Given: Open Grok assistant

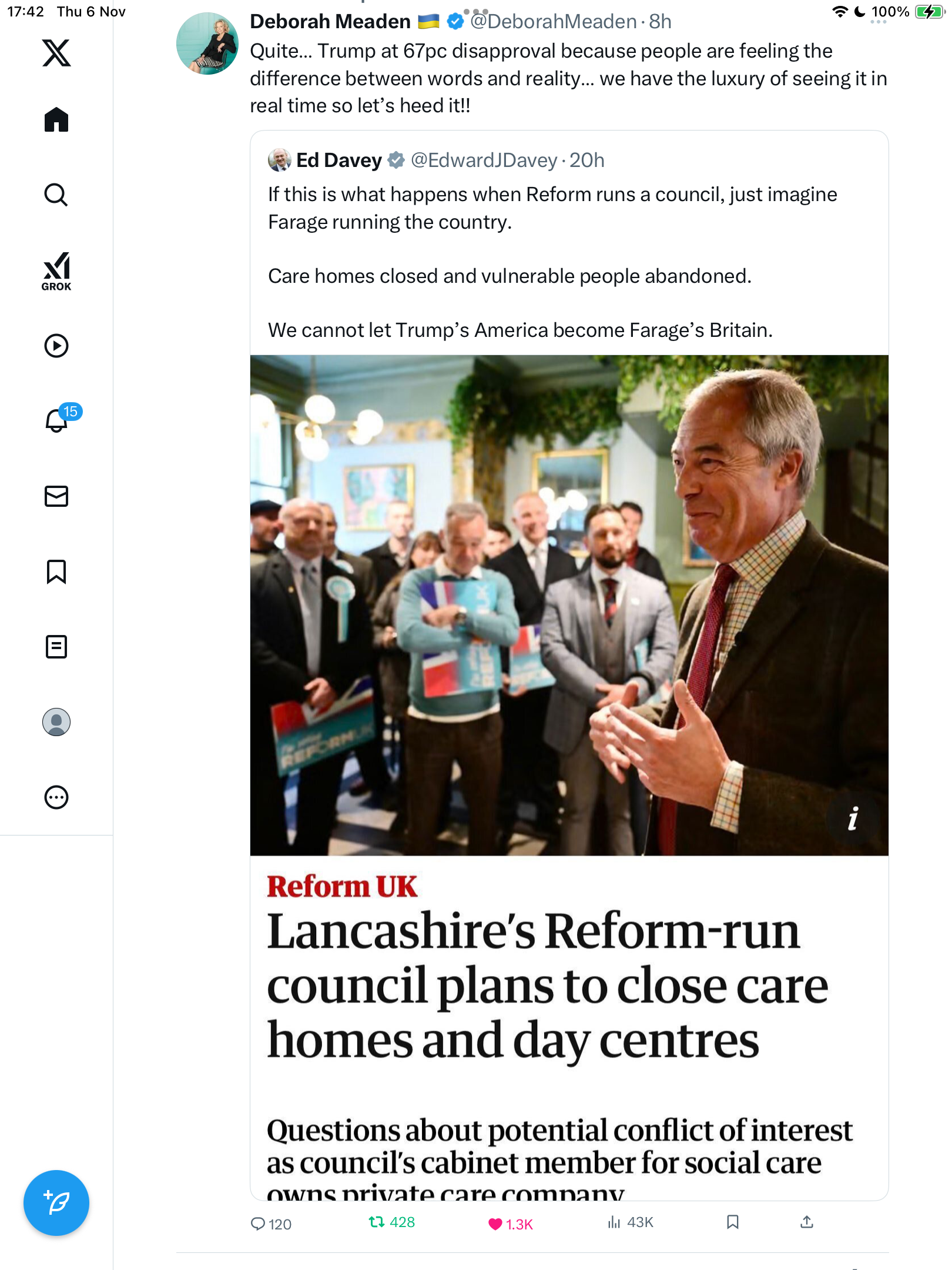Looking at the screenshot, I should [56, 272].
